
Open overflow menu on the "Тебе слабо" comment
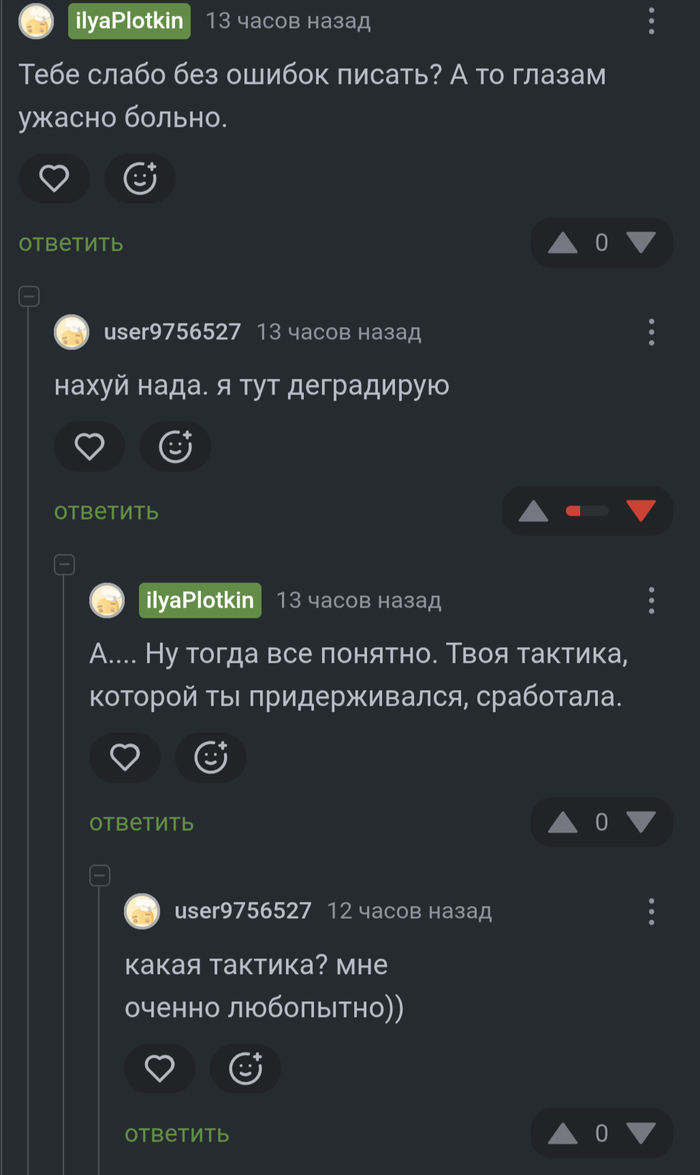tap(652, 20)
